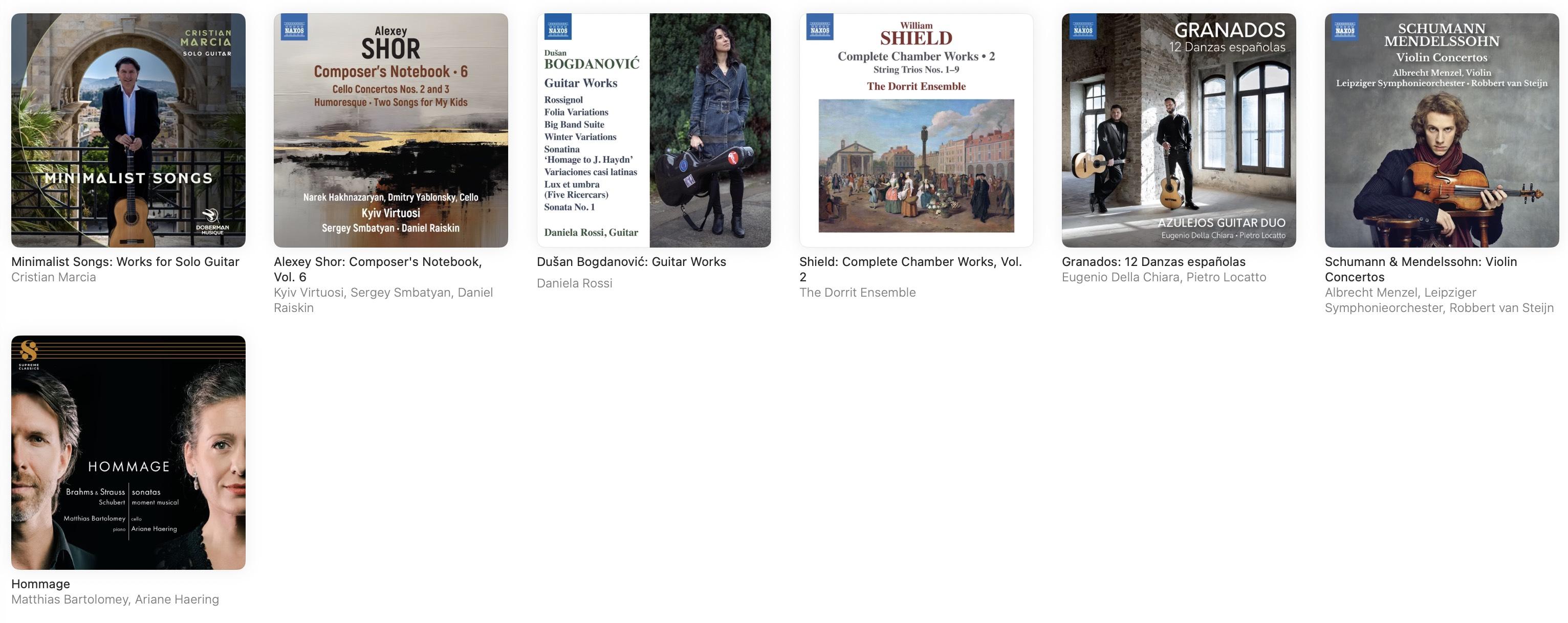Image resolution: width=1568 pixels, height=623 pixels.
Task: Open the Hommage album cover
Action: [128, 452]
